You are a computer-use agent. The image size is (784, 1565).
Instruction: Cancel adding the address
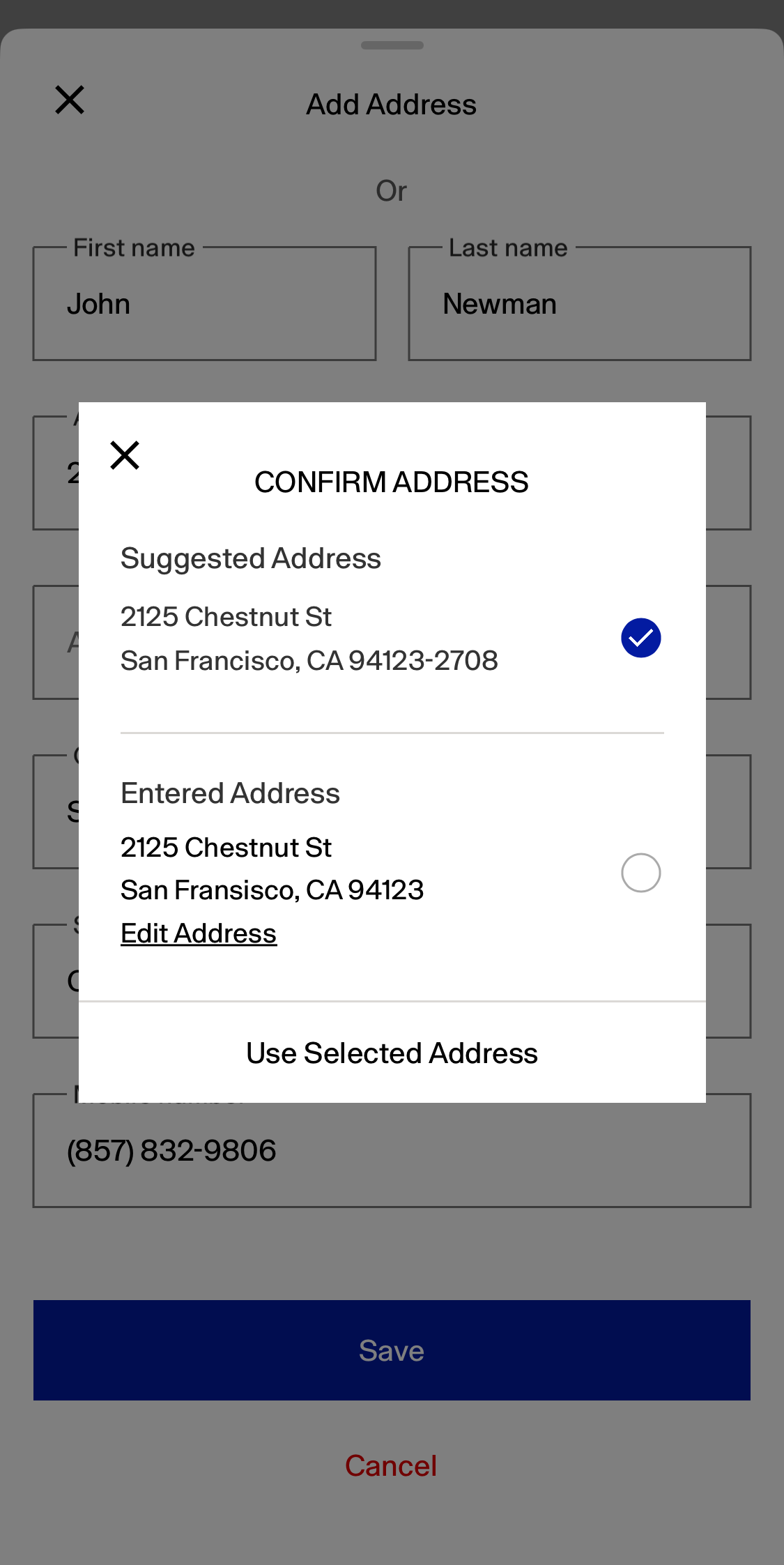pos(392,1465)
